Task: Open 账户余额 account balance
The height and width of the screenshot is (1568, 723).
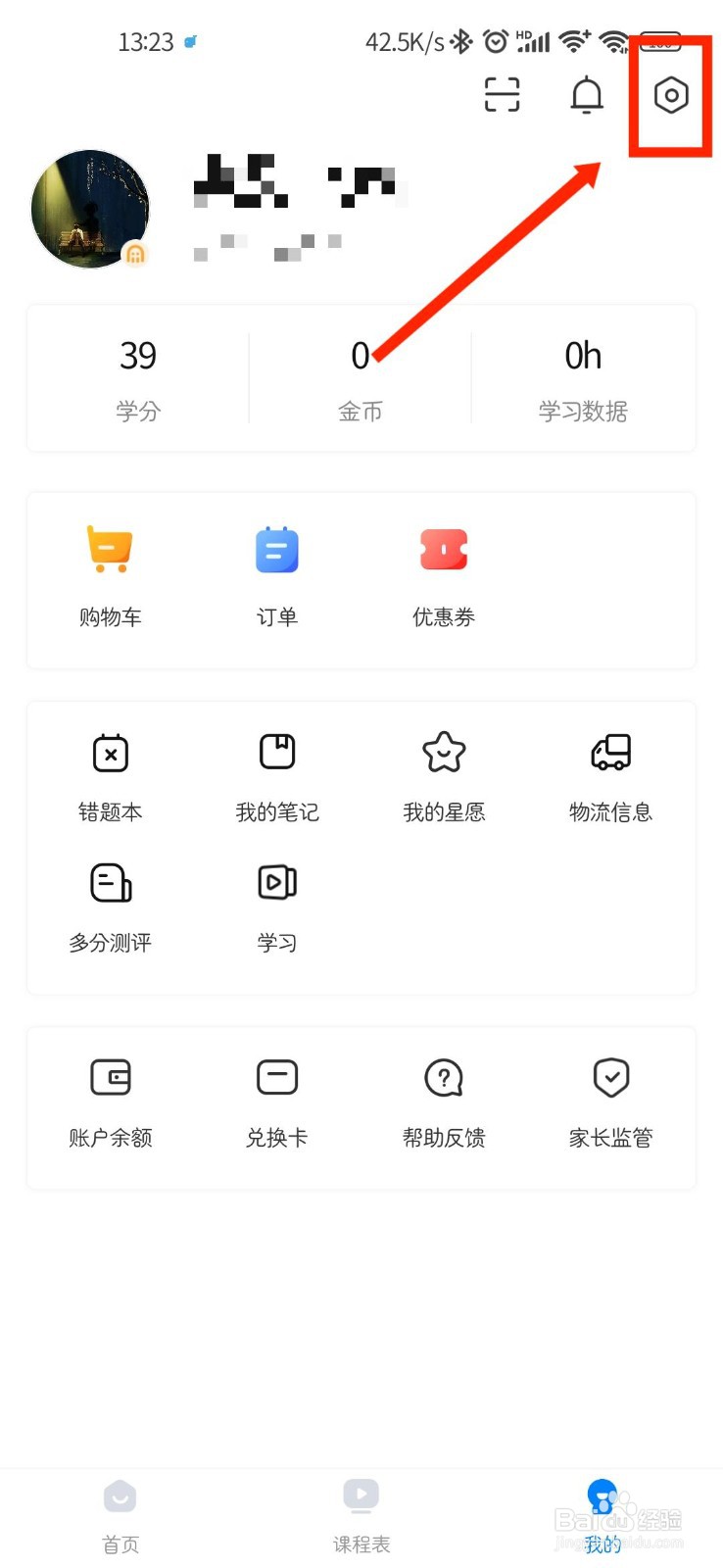Action: click(109, 1100)
